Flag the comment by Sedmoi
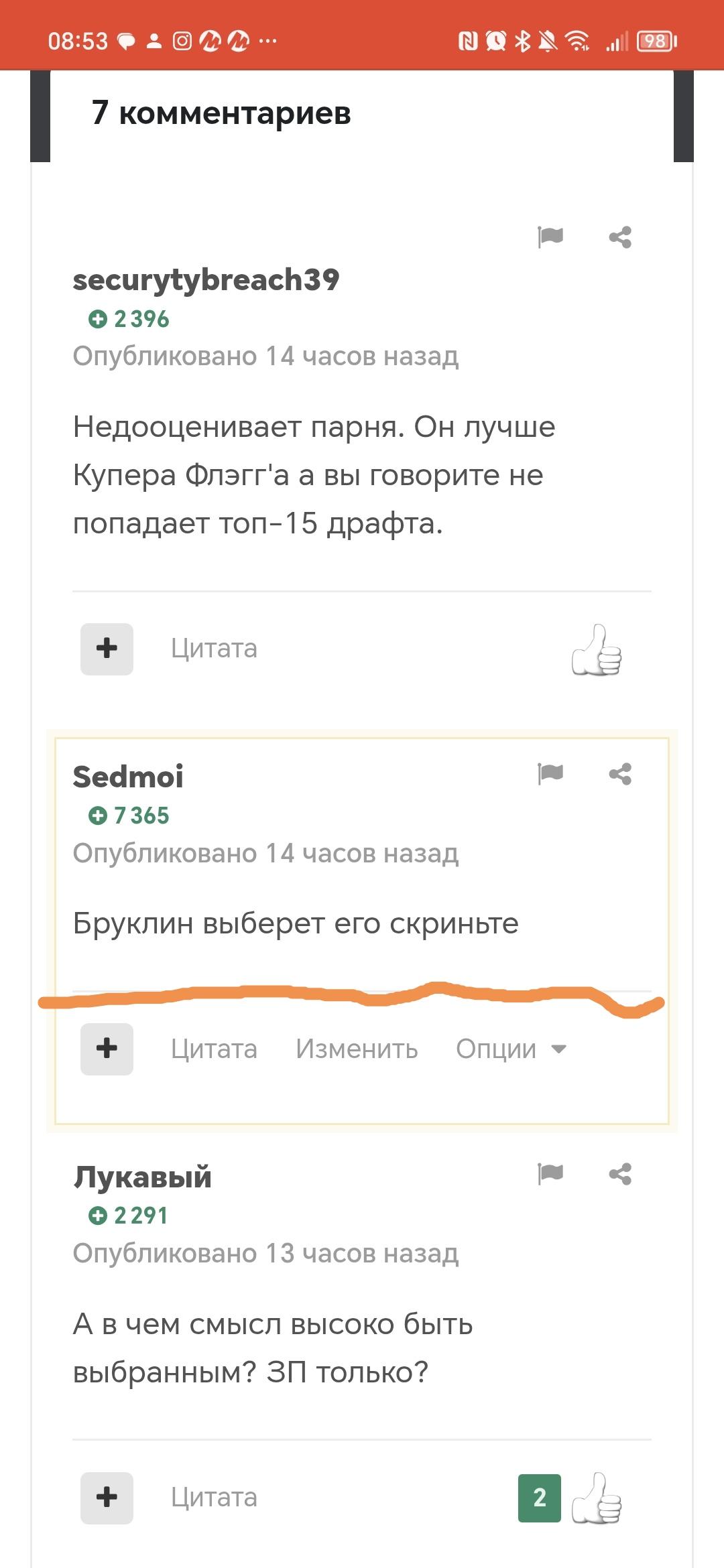Image resolution: width=724 pixels, height=1568 pixels. [550, 773]
